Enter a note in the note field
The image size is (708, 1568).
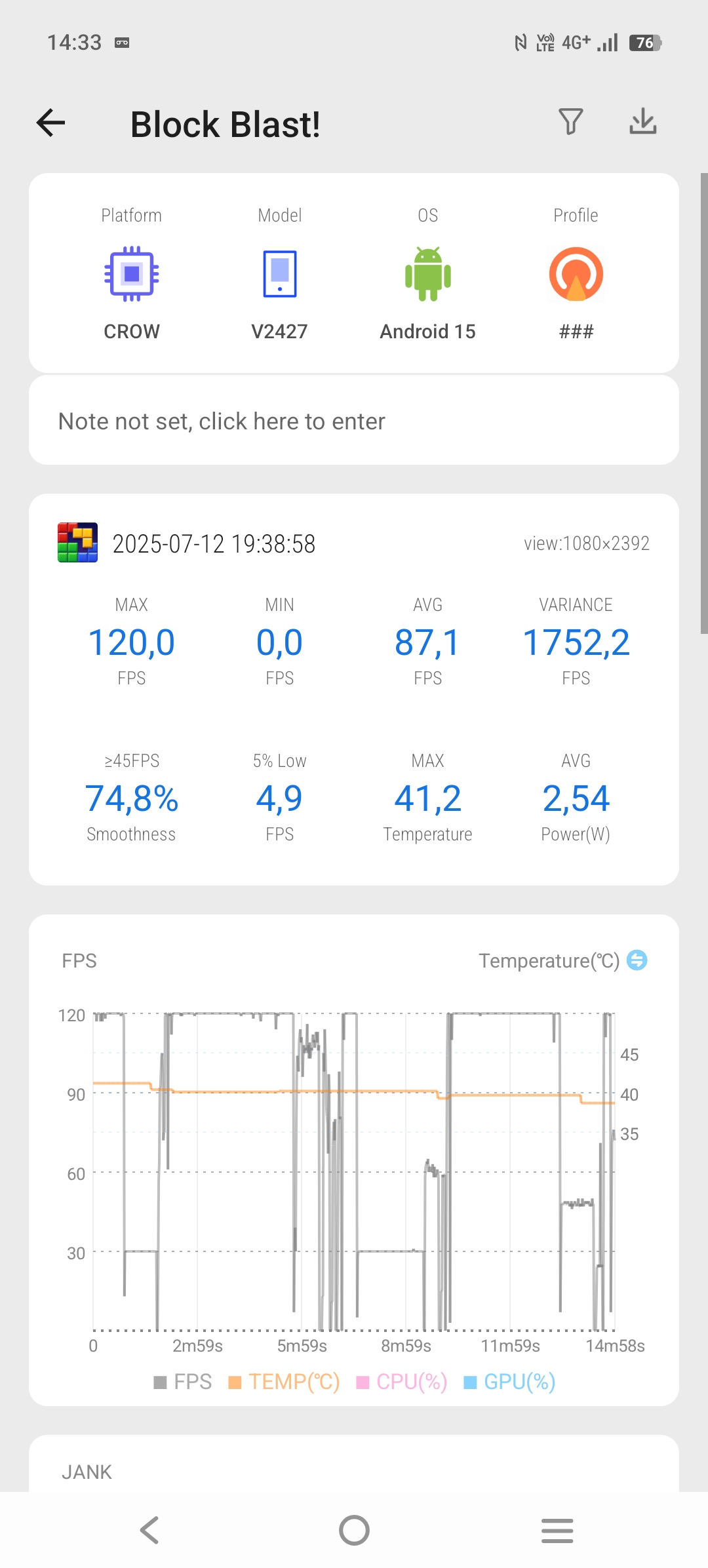(354, 421)
